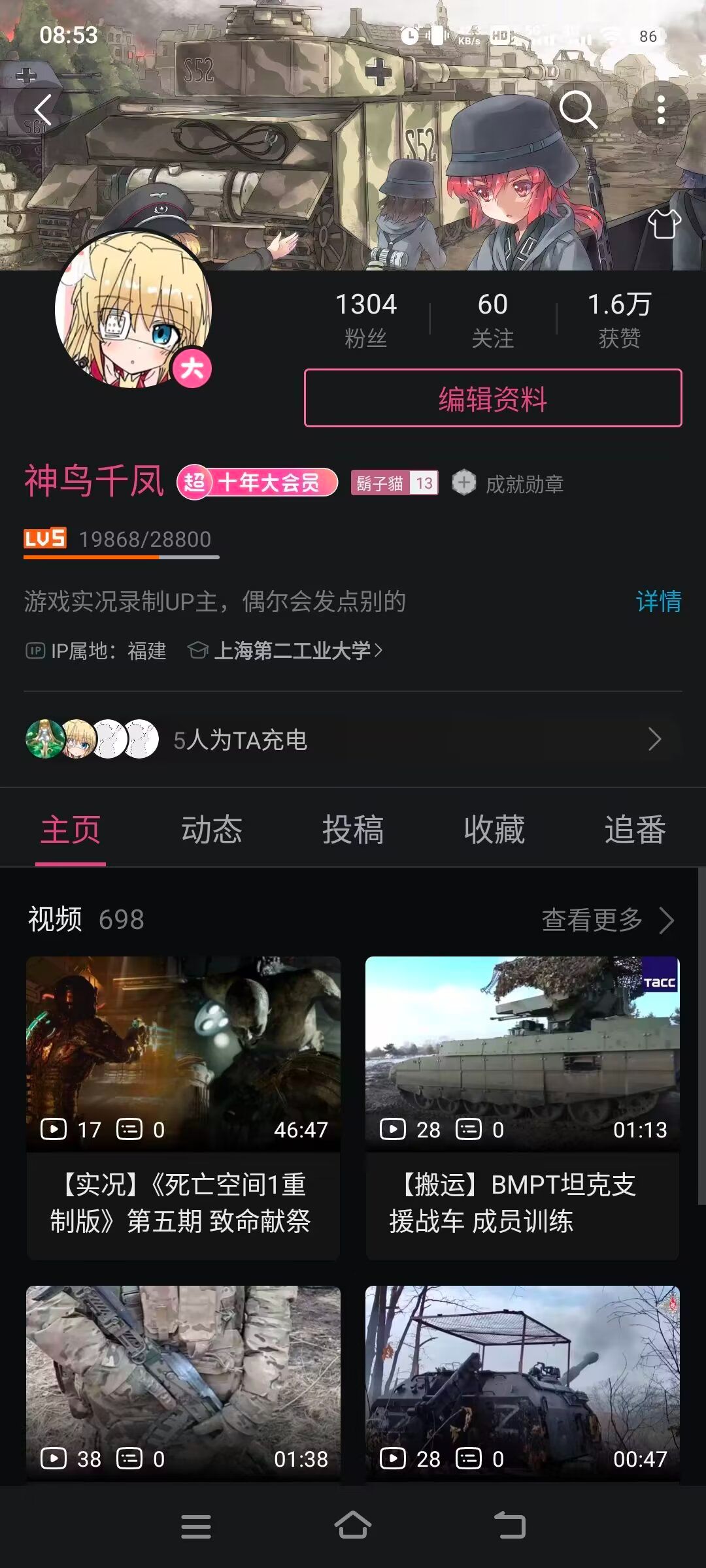This screenshot has height=1568, width=706.
Task: Tap the system home button
Action: click(353, 1526)
